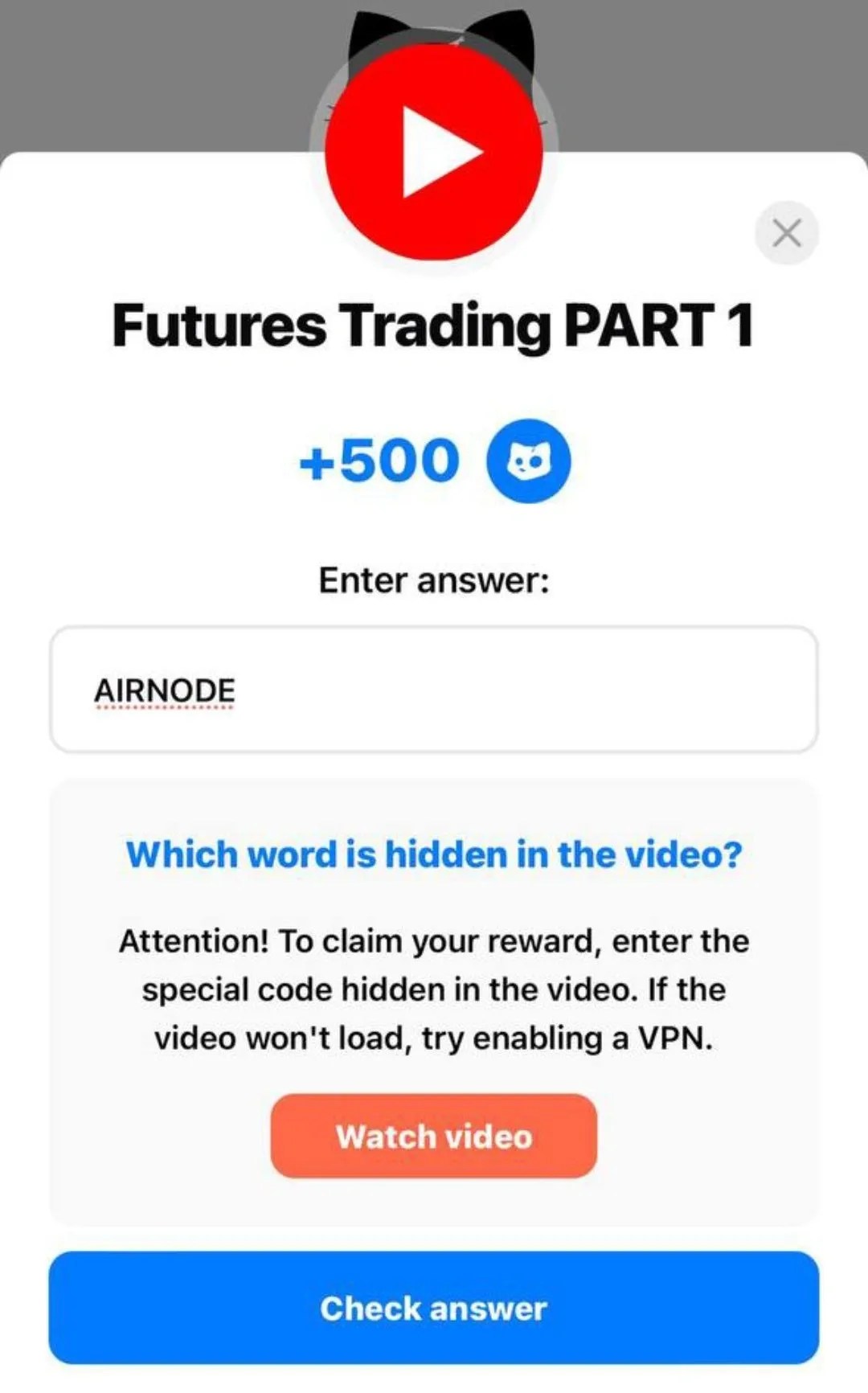Tap the orange Watch video control
This screenshot has height=1393, width=868.
coord(434,1136)
